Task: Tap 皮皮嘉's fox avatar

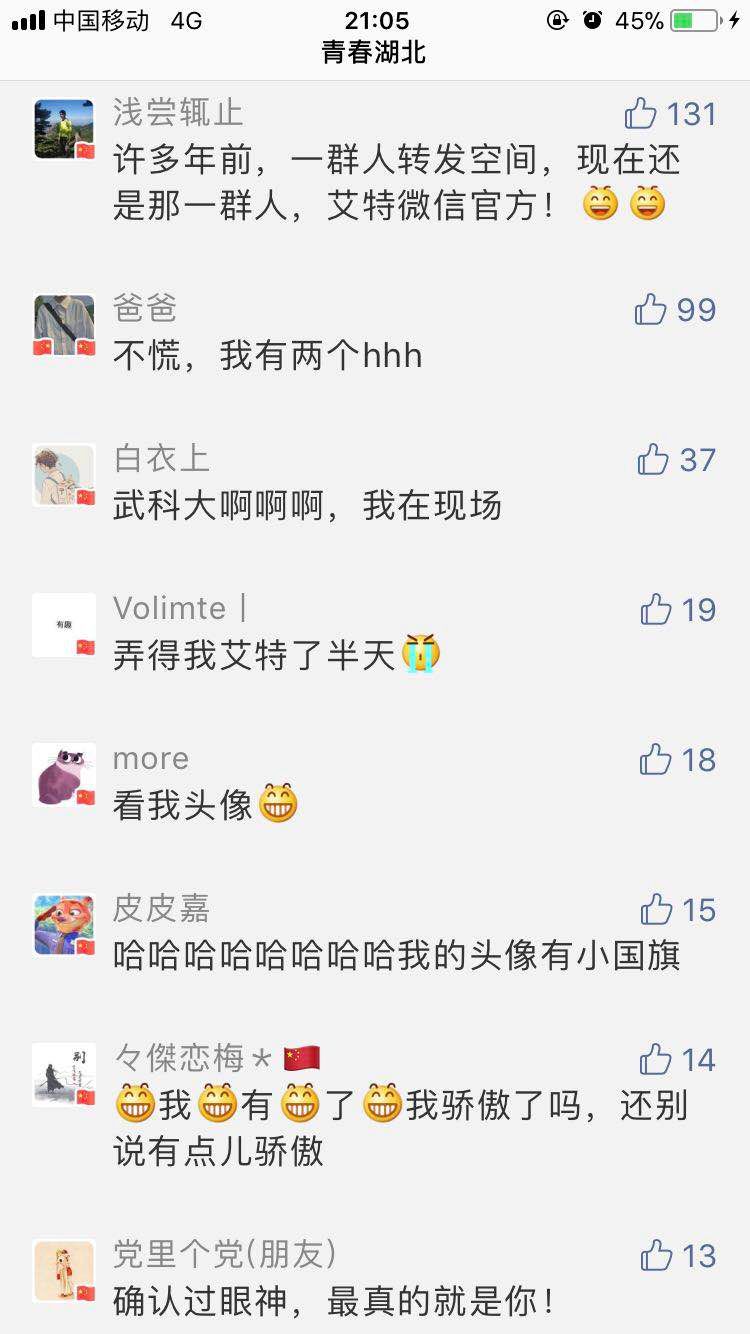Action: point(63,925)
